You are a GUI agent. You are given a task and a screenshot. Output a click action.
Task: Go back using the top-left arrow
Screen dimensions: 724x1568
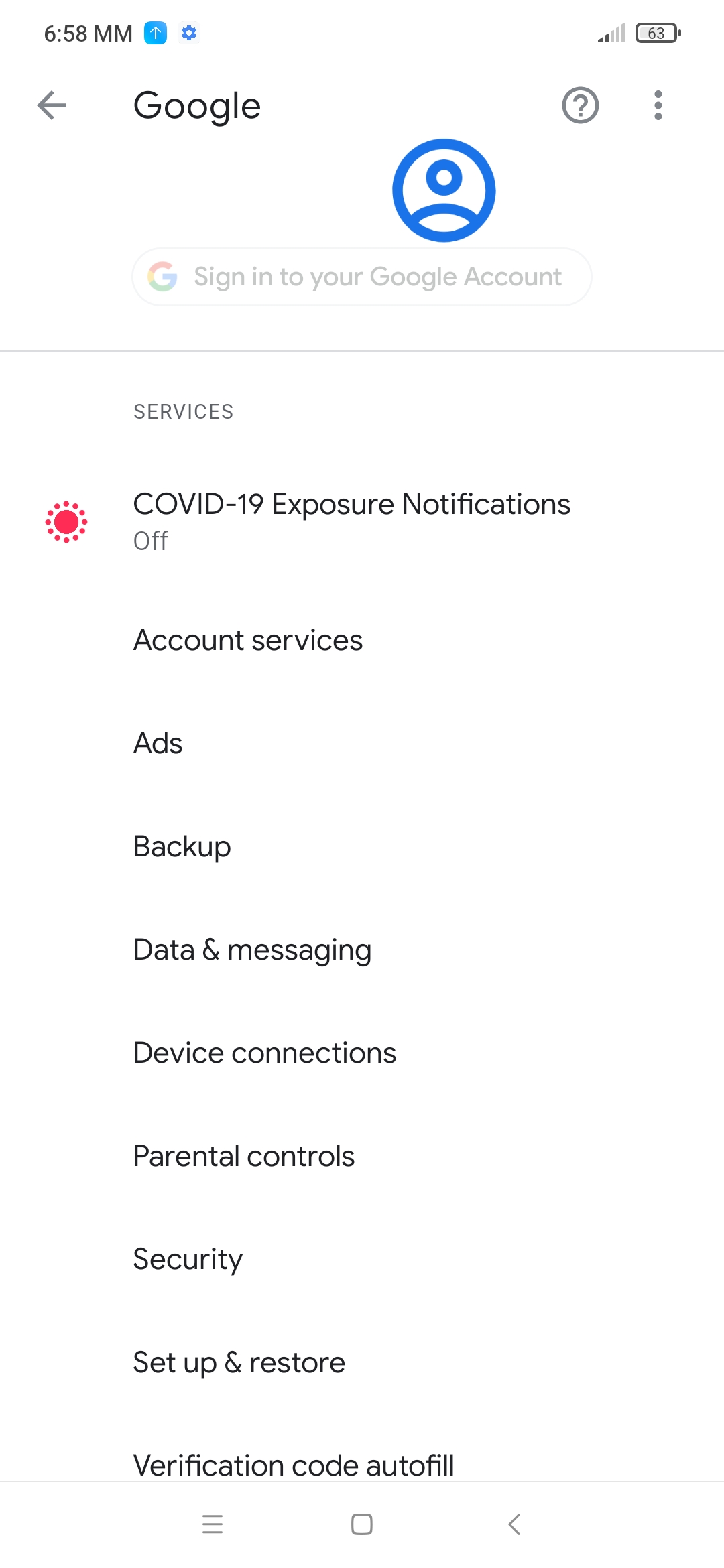tap(52, 105)
